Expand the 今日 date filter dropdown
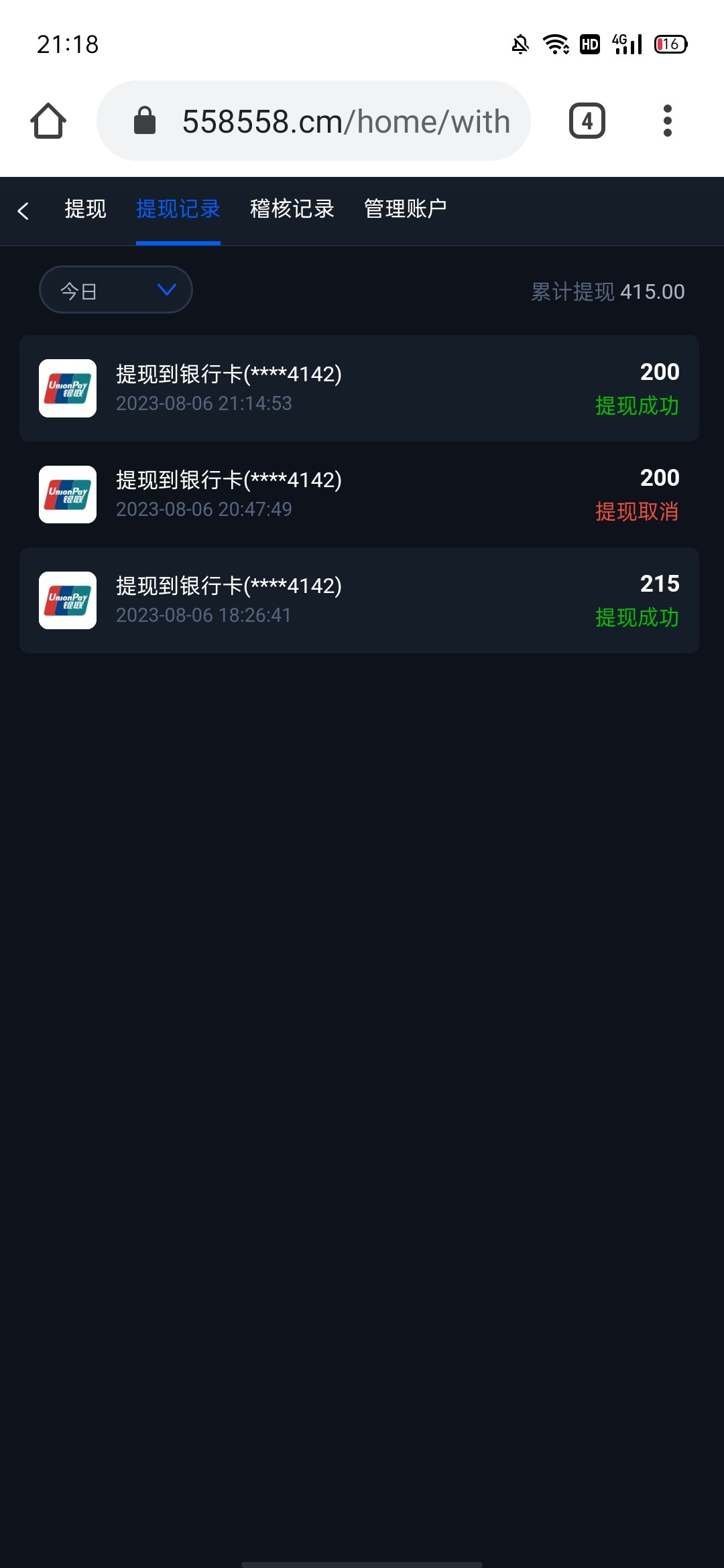724x1568 pixels. pyautogui.click(x=116, y=290)
